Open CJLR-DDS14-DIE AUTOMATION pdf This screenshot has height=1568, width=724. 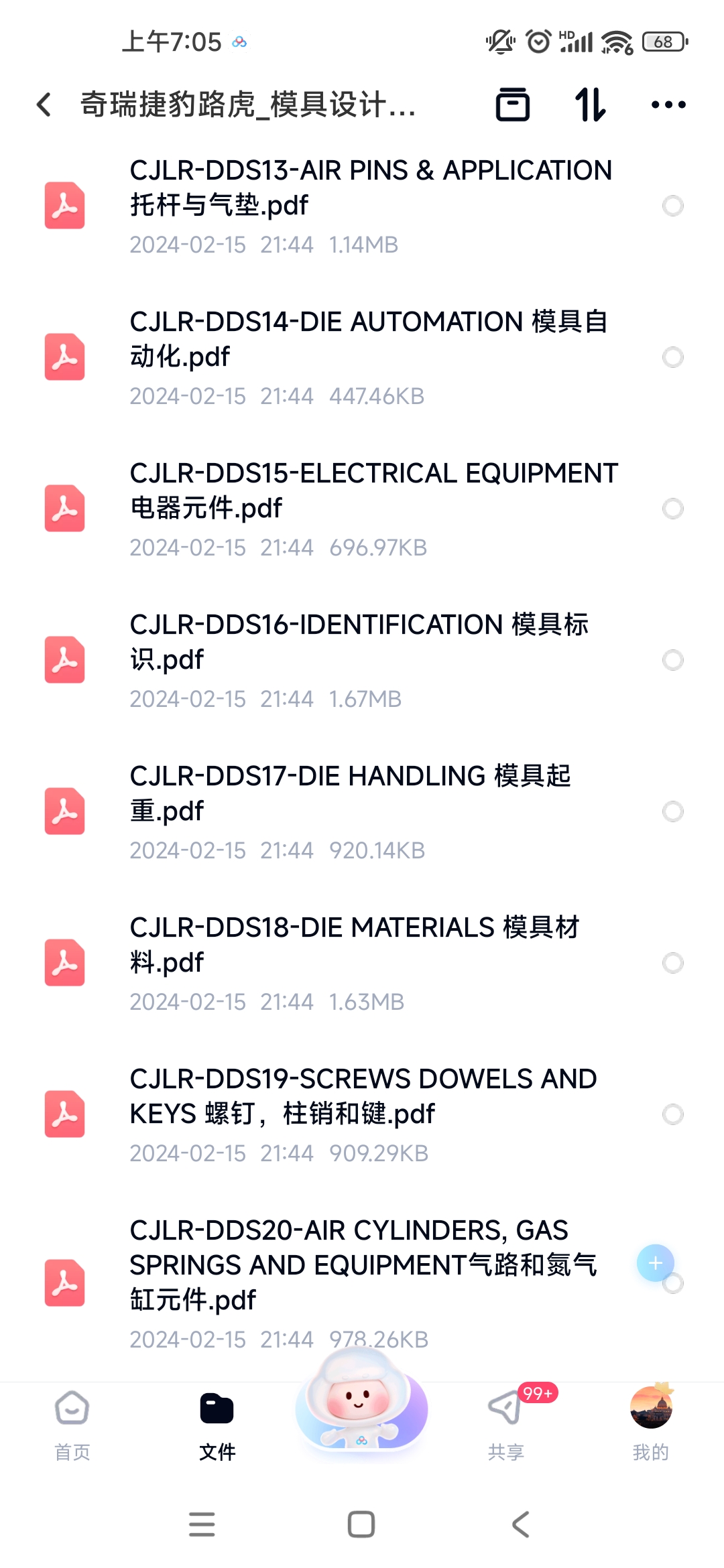click(x=362, y=357)
